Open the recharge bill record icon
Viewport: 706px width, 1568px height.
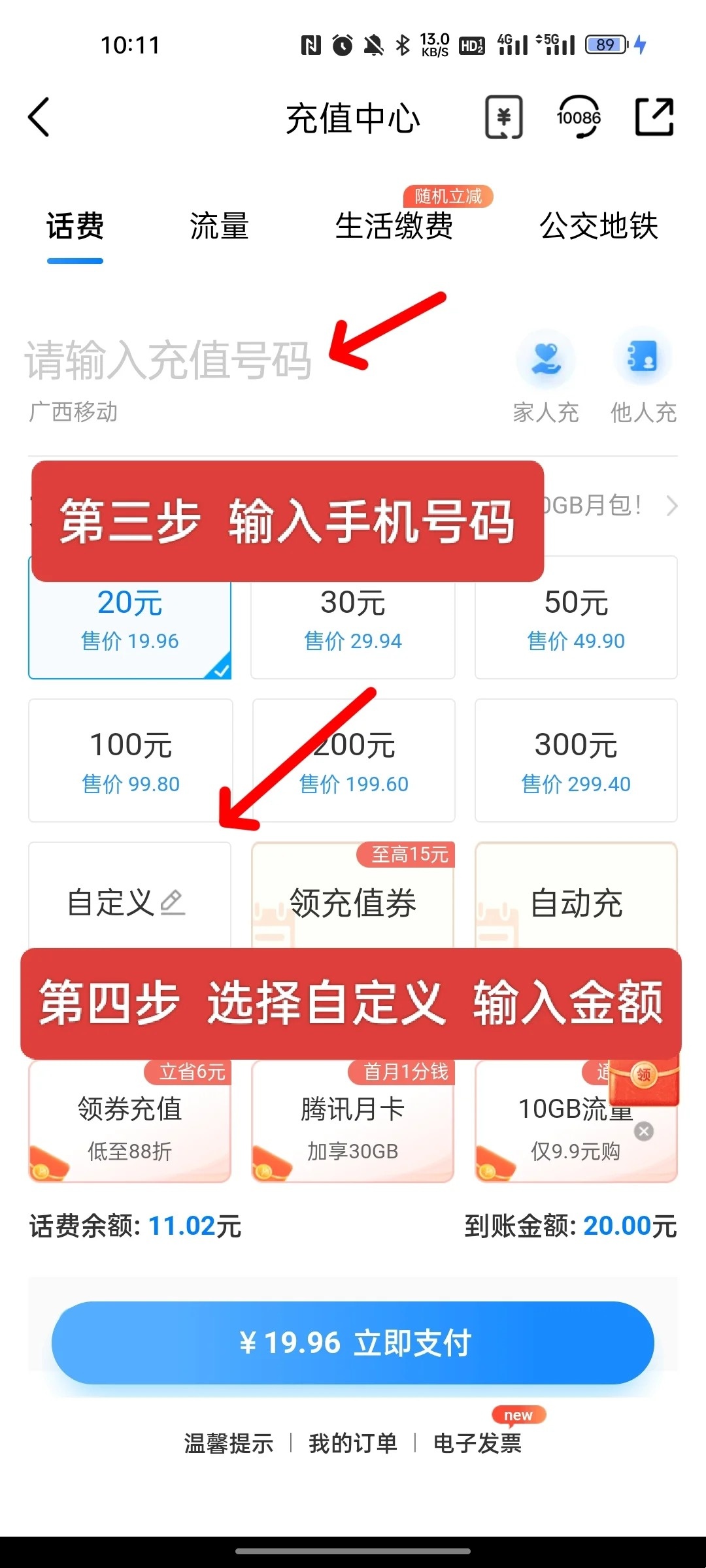[503, 118]
